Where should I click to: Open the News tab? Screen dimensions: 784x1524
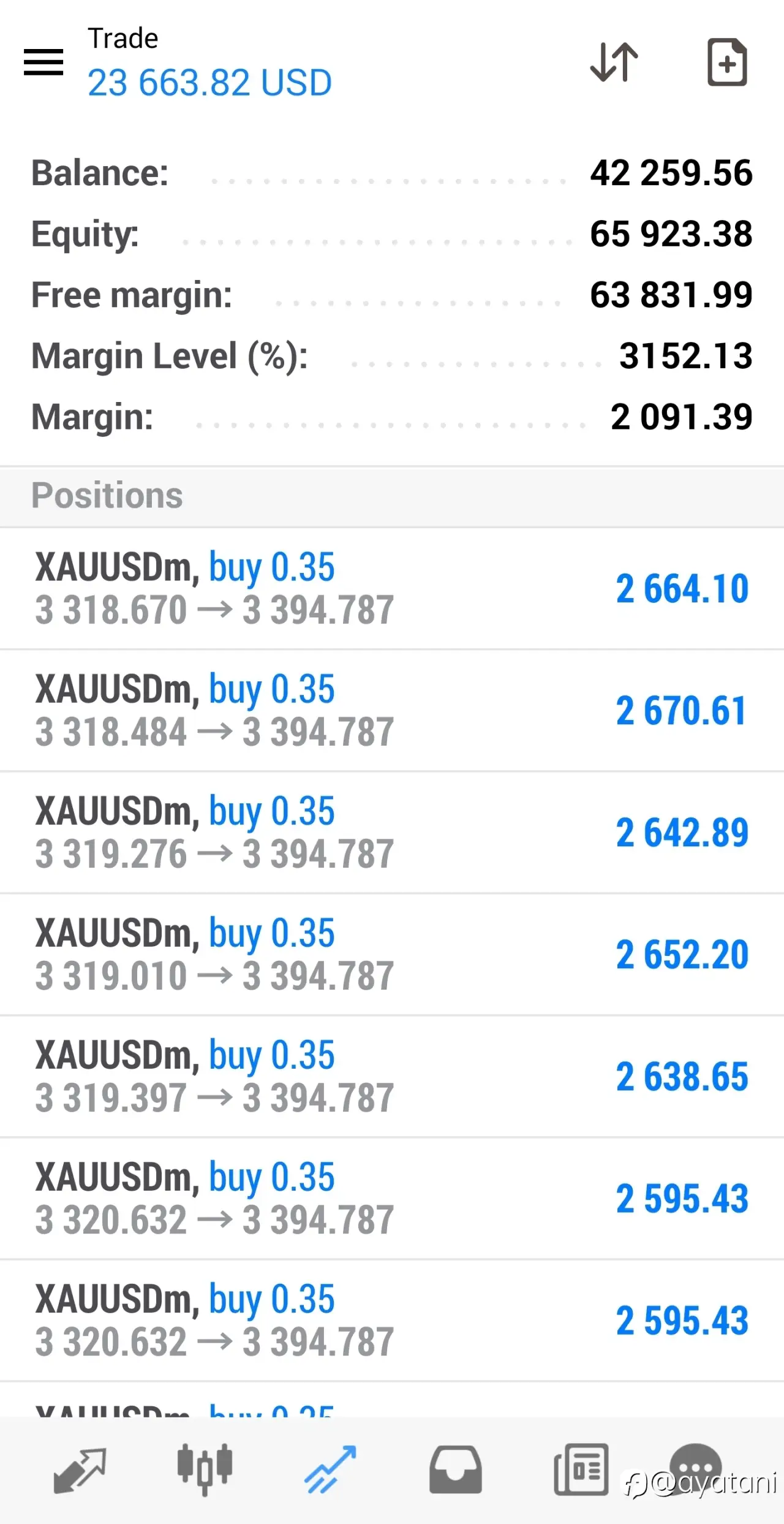coord(581,1469)
